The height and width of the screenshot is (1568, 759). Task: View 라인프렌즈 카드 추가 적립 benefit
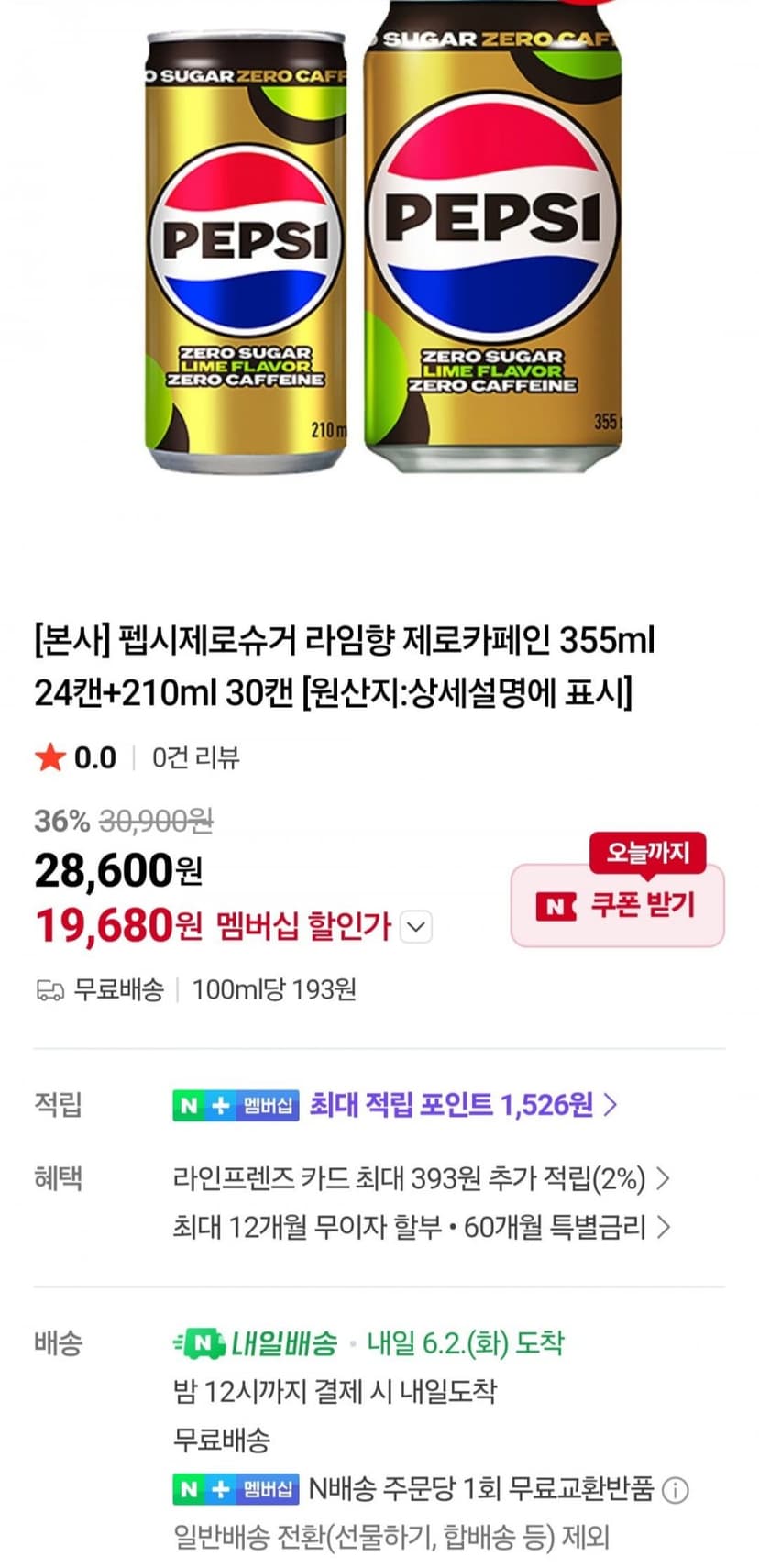[x=422, y=1177]
